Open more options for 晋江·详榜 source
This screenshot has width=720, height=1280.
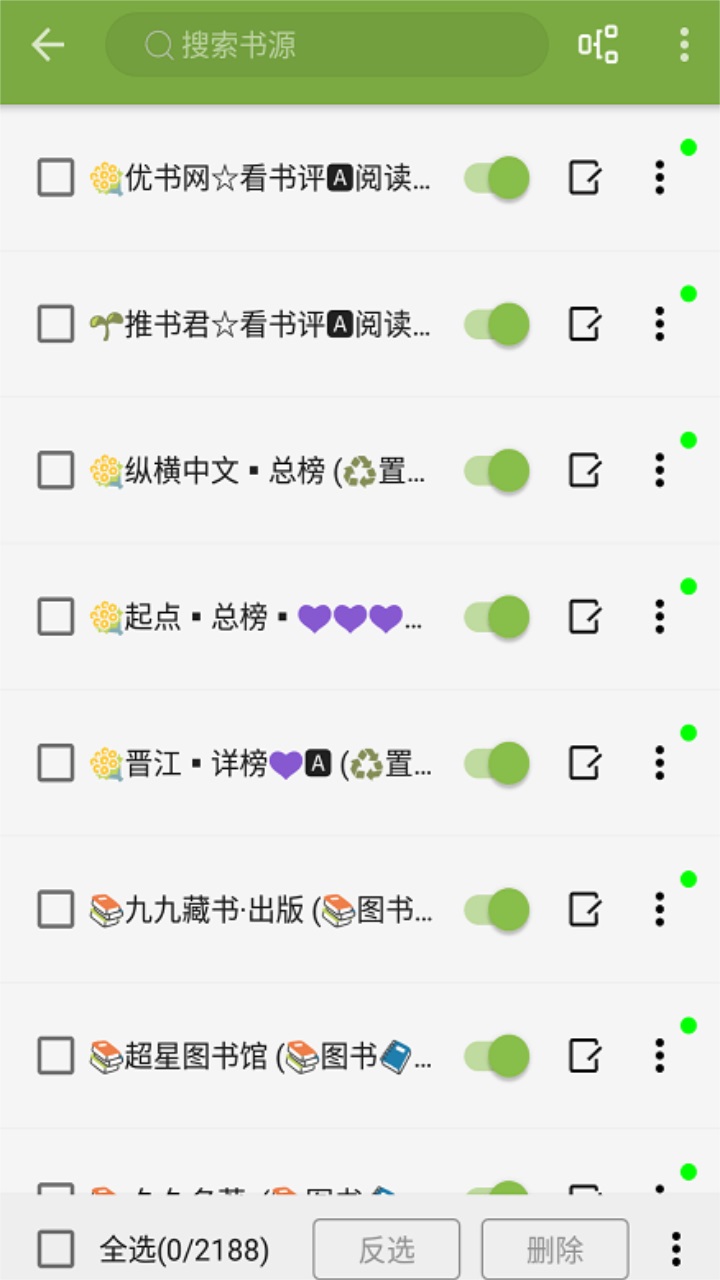coord(659,763)
